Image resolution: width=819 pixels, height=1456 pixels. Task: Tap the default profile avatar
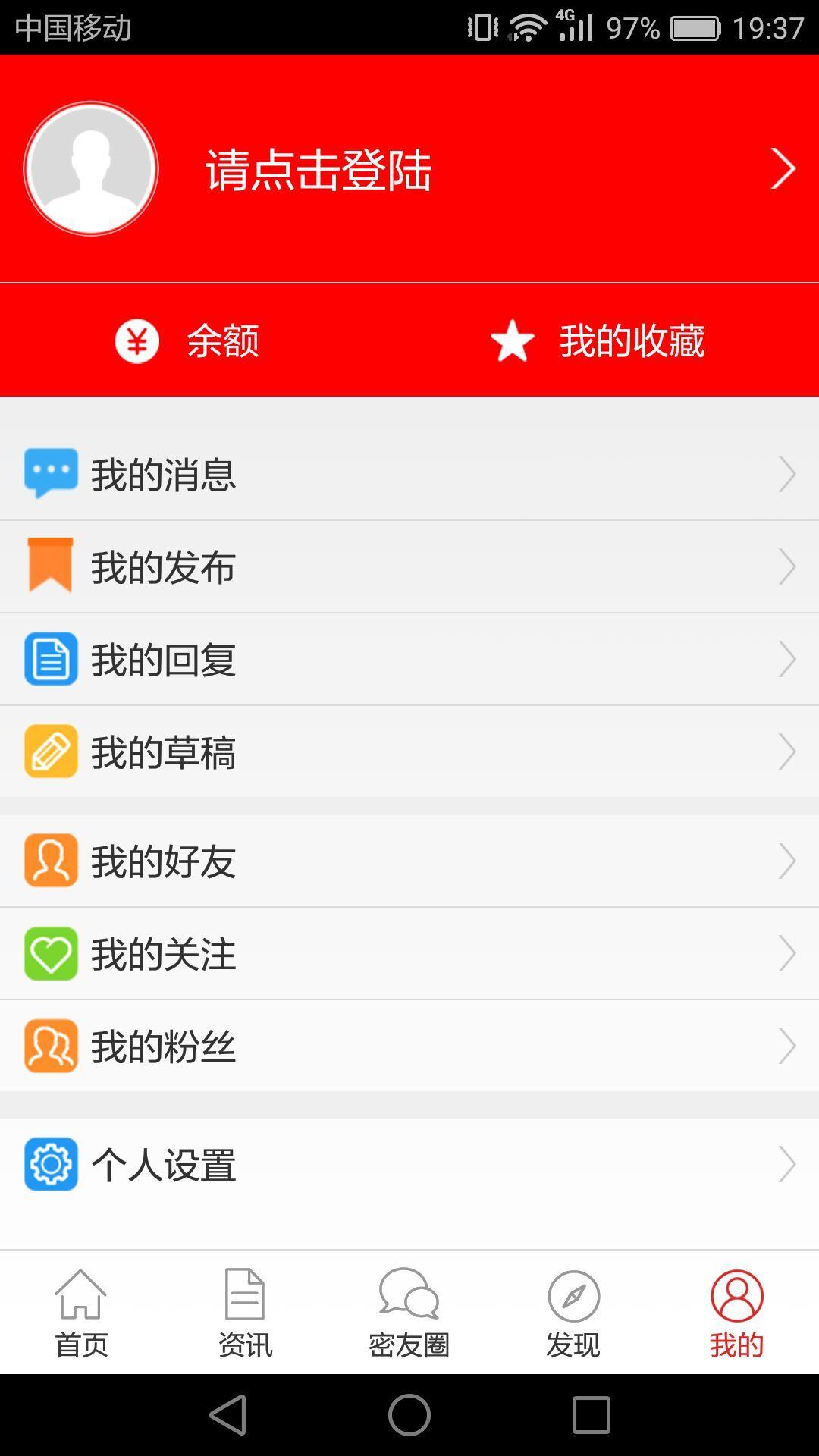click(91, 168)
